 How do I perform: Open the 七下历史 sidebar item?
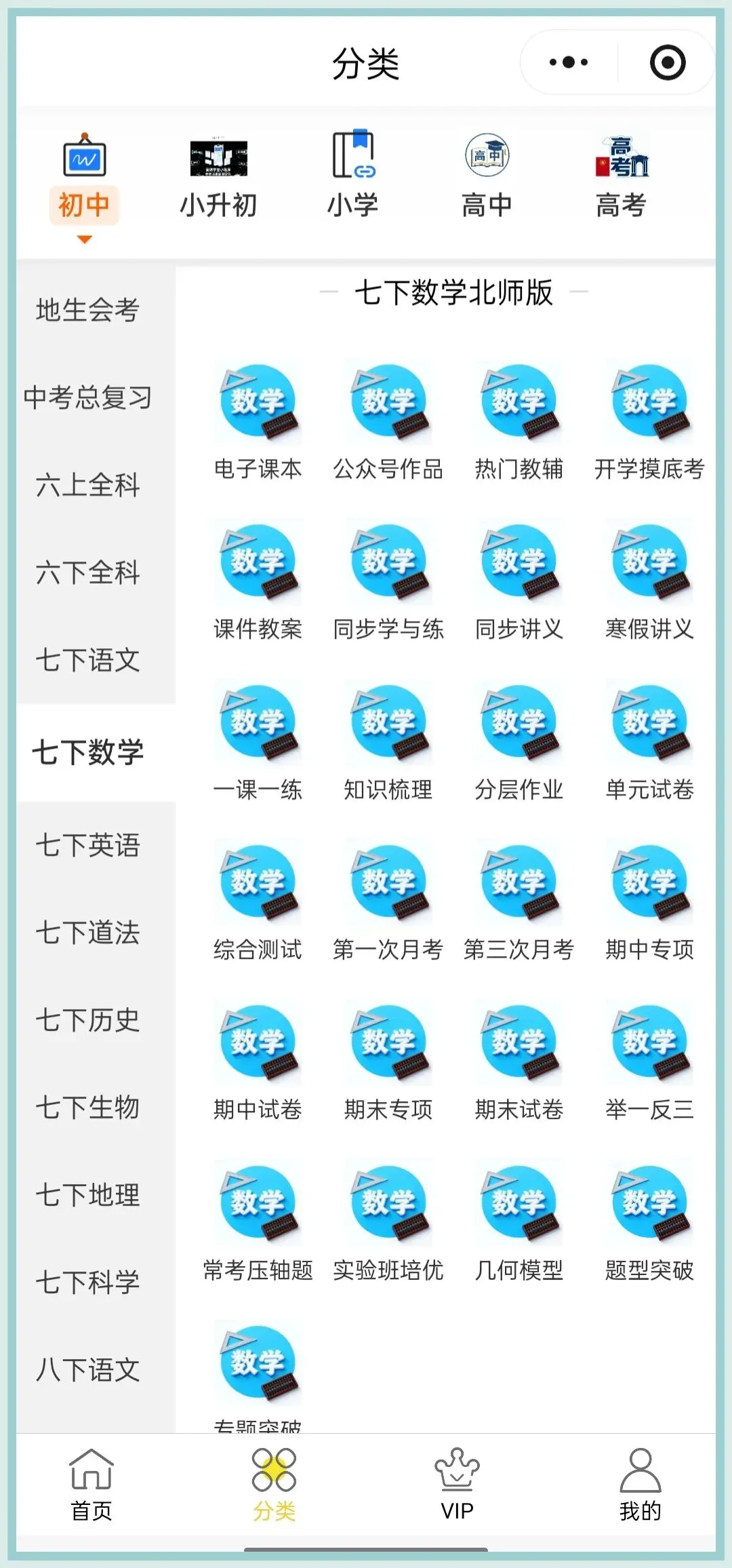click(87, 1020)
